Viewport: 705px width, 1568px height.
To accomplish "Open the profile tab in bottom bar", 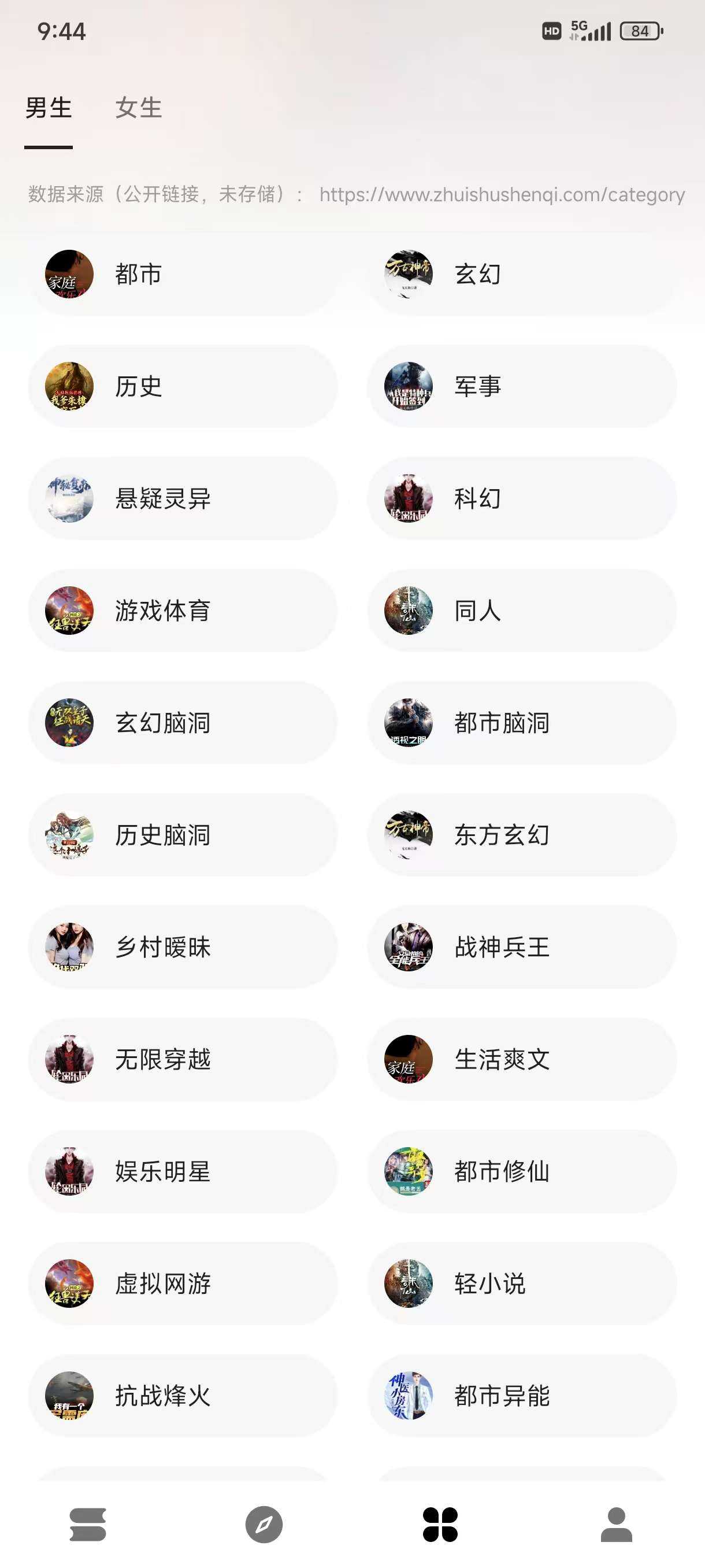I will click(616, 1524).
